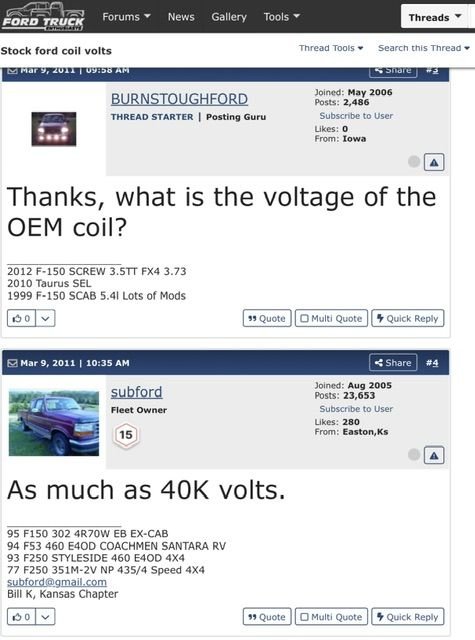Viewport: 475px width, 640px height.
Task: Quote subford's 40K volts post
Action: (x=267, y=617)
